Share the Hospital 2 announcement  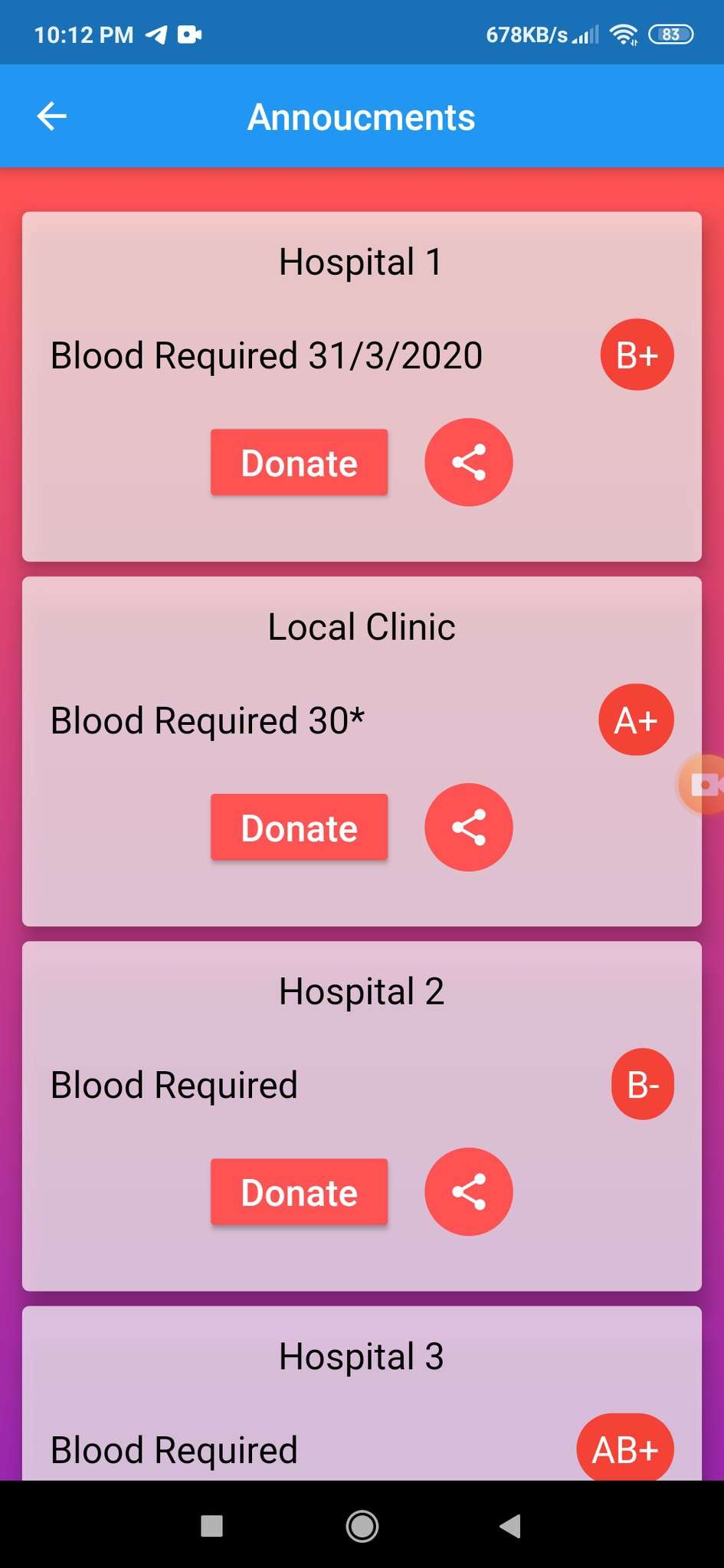click(468, 1192)
